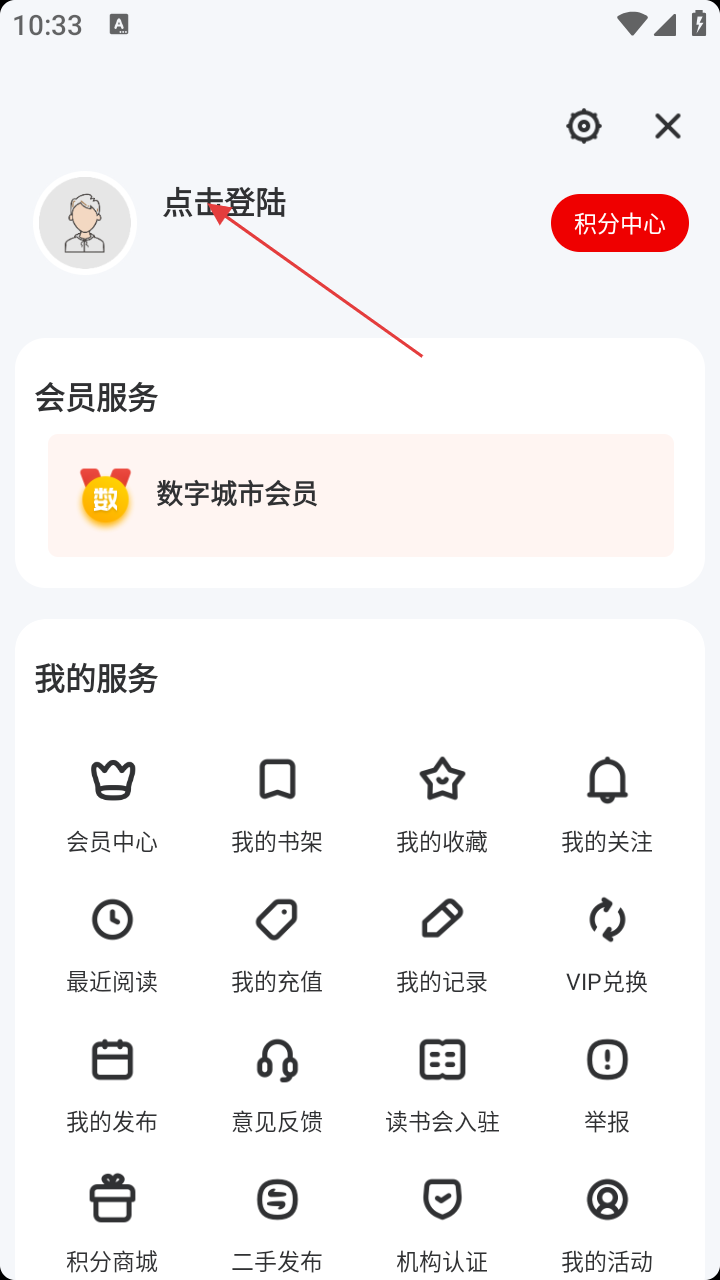Image resolution: width=720 pixels, height=1280 pixels.
Task: View 我的收藏 favorites
Action: pyautogui.click(x=442, y=803)
